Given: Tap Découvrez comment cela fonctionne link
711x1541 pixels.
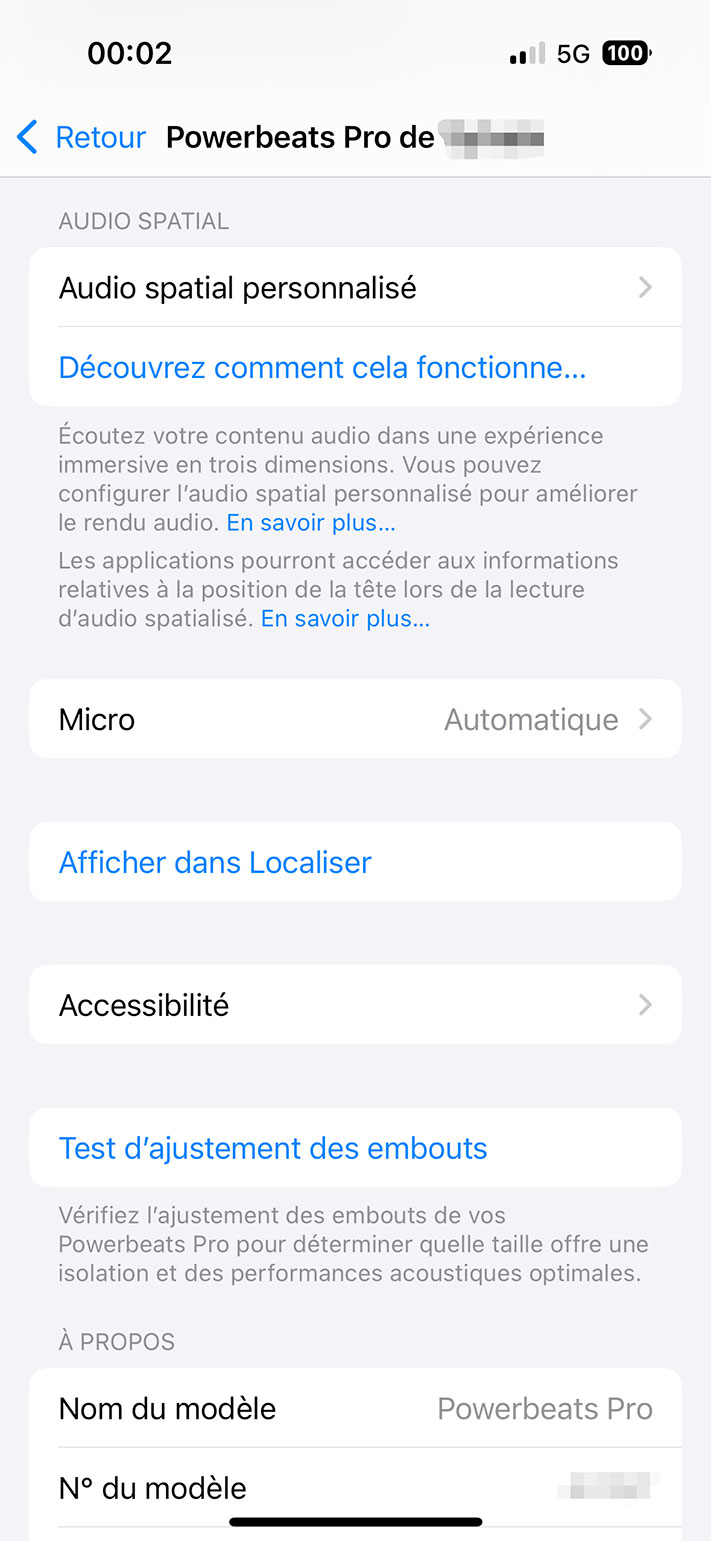Looking at the screenshot, I should tap(322, 367).
